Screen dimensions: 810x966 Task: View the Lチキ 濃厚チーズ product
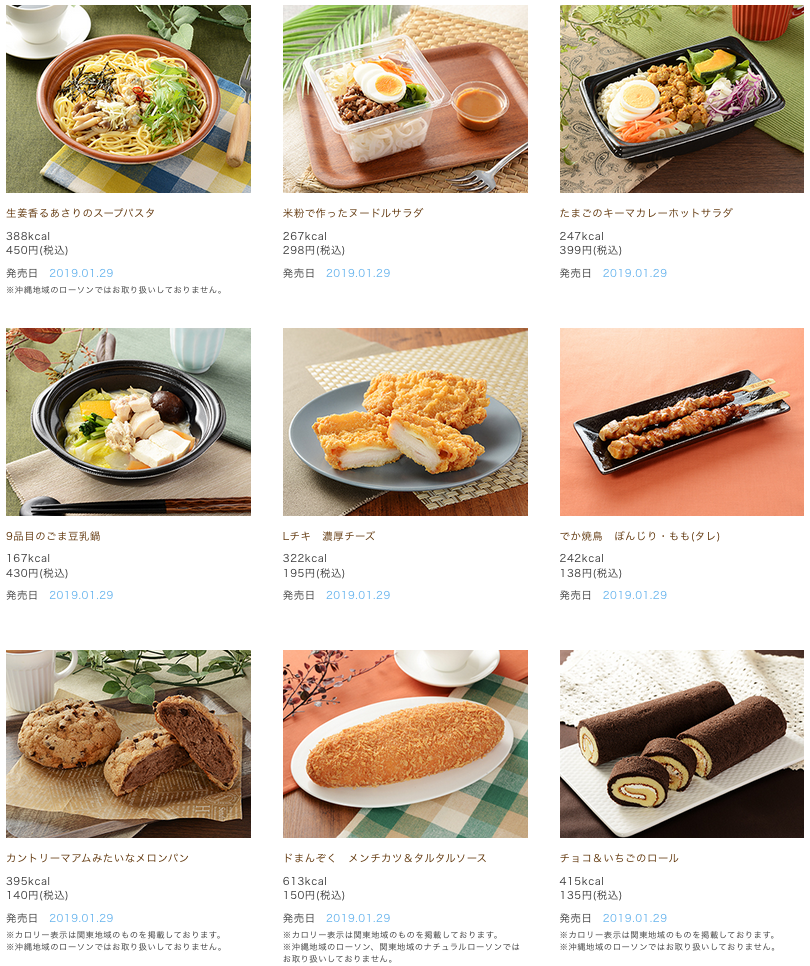pos(405,421)
